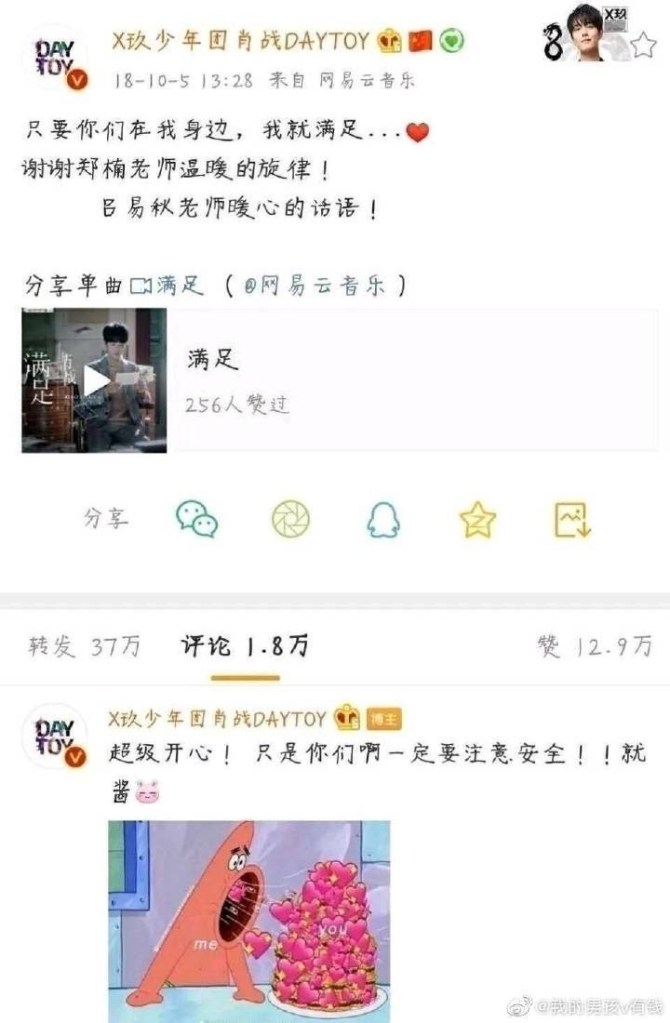The height and width of the screenshot is (1023, 670).
Task: Open the poster's DAYTOY avatar at top
Action: point(56,60)
